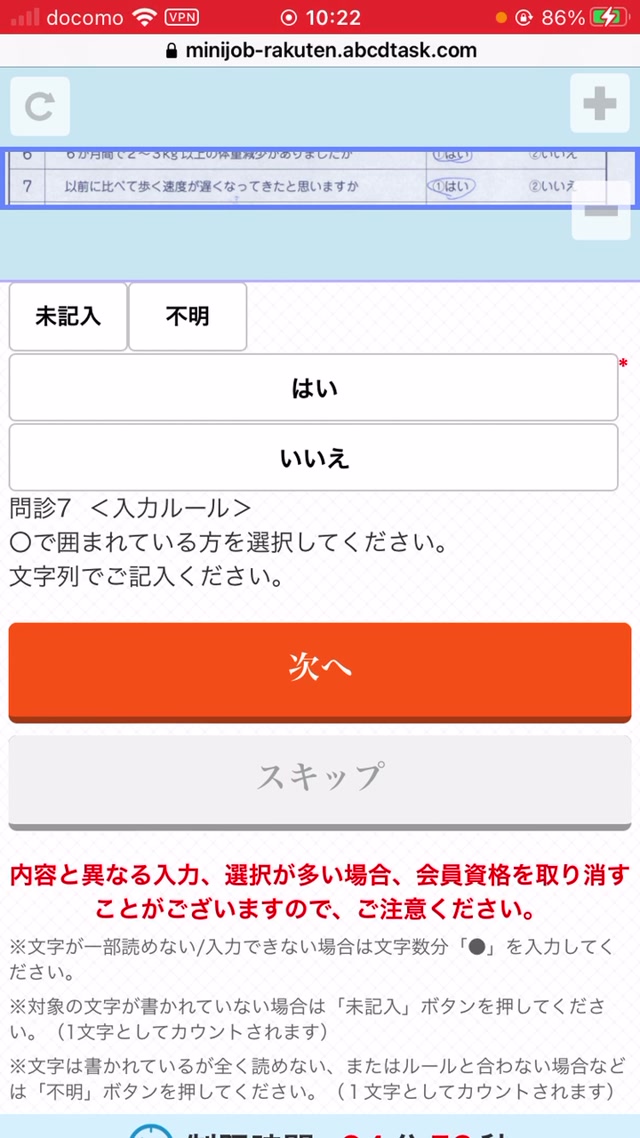Screen dimensions: 640x1138
Task: Zoom out using the minus button
Action: point(601,210)
